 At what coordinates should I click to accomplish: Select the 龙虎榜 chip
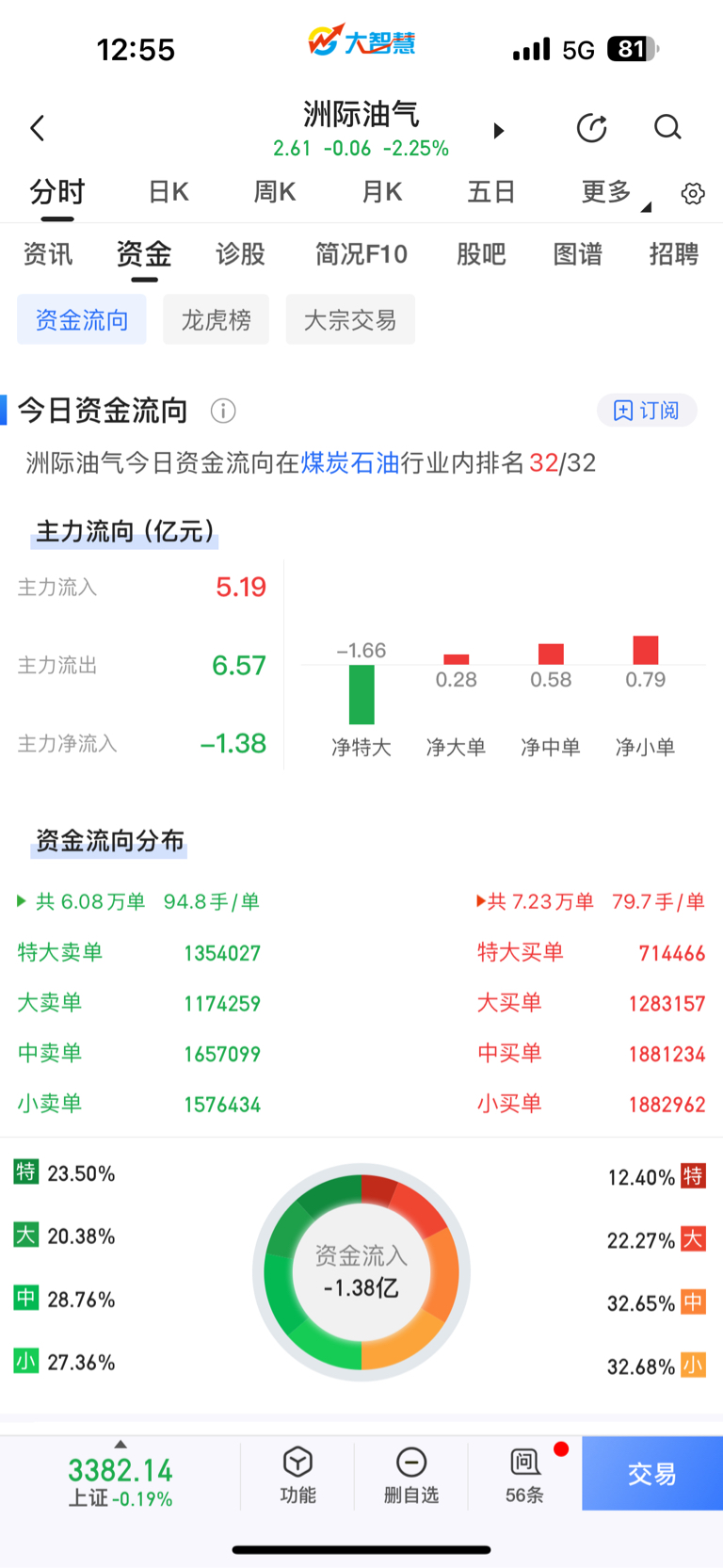pos(216,319)
